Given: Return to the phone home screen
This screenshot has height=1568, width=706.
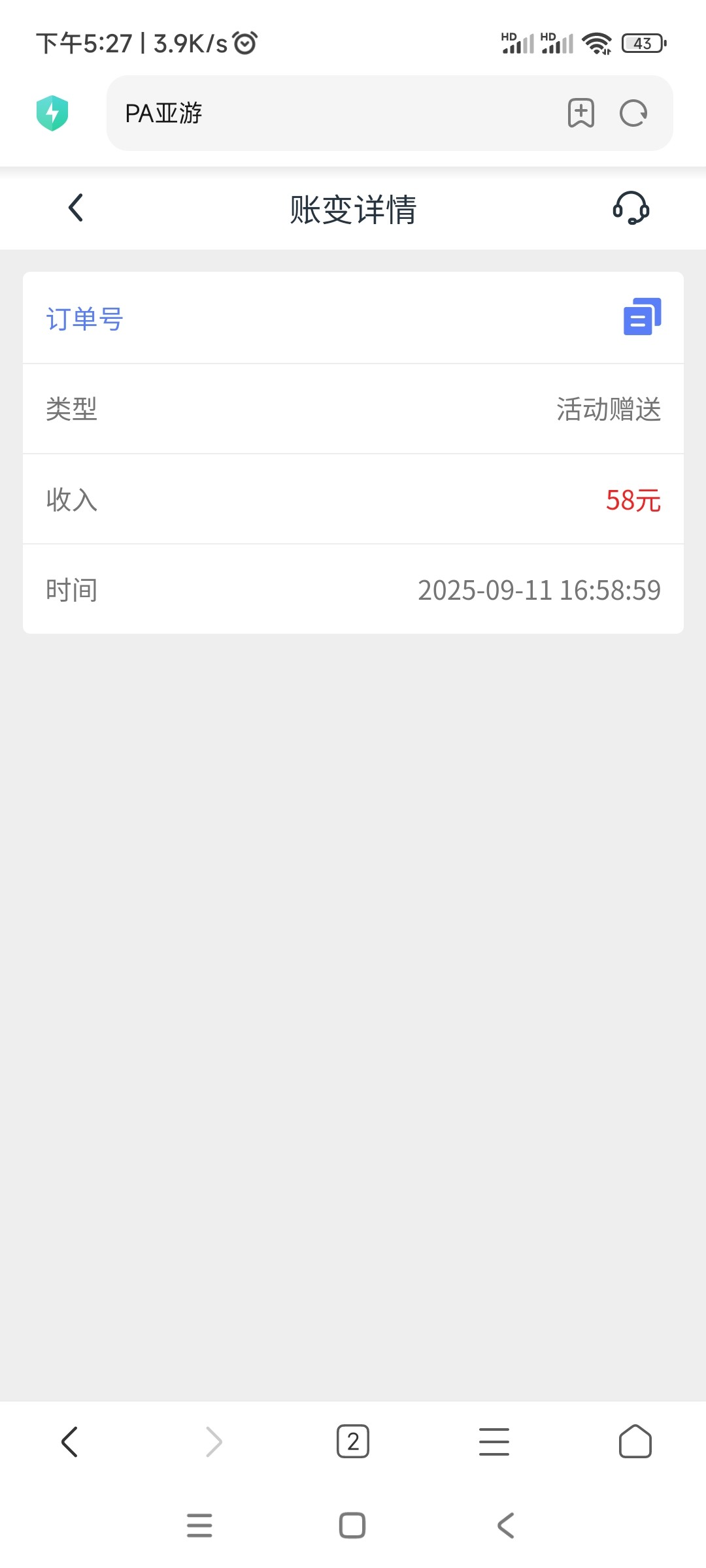Looking at the screenshot, I should coord(352,1526).
